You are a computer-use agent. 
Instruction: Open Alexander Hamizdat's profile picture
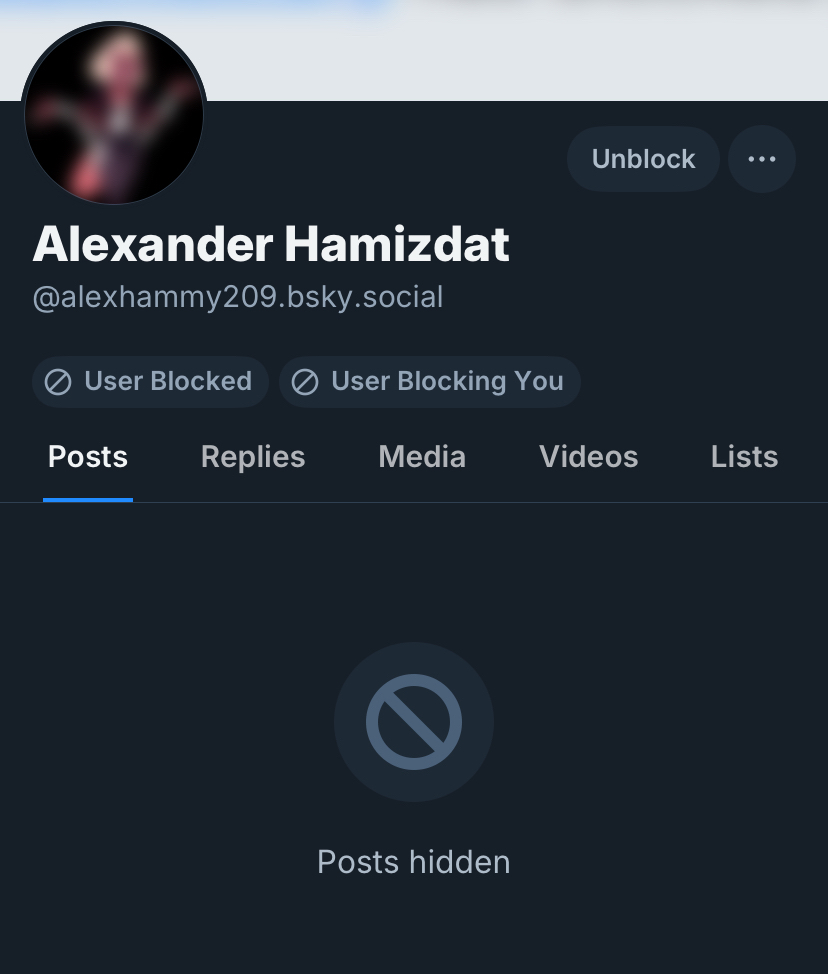coord(114,114)
